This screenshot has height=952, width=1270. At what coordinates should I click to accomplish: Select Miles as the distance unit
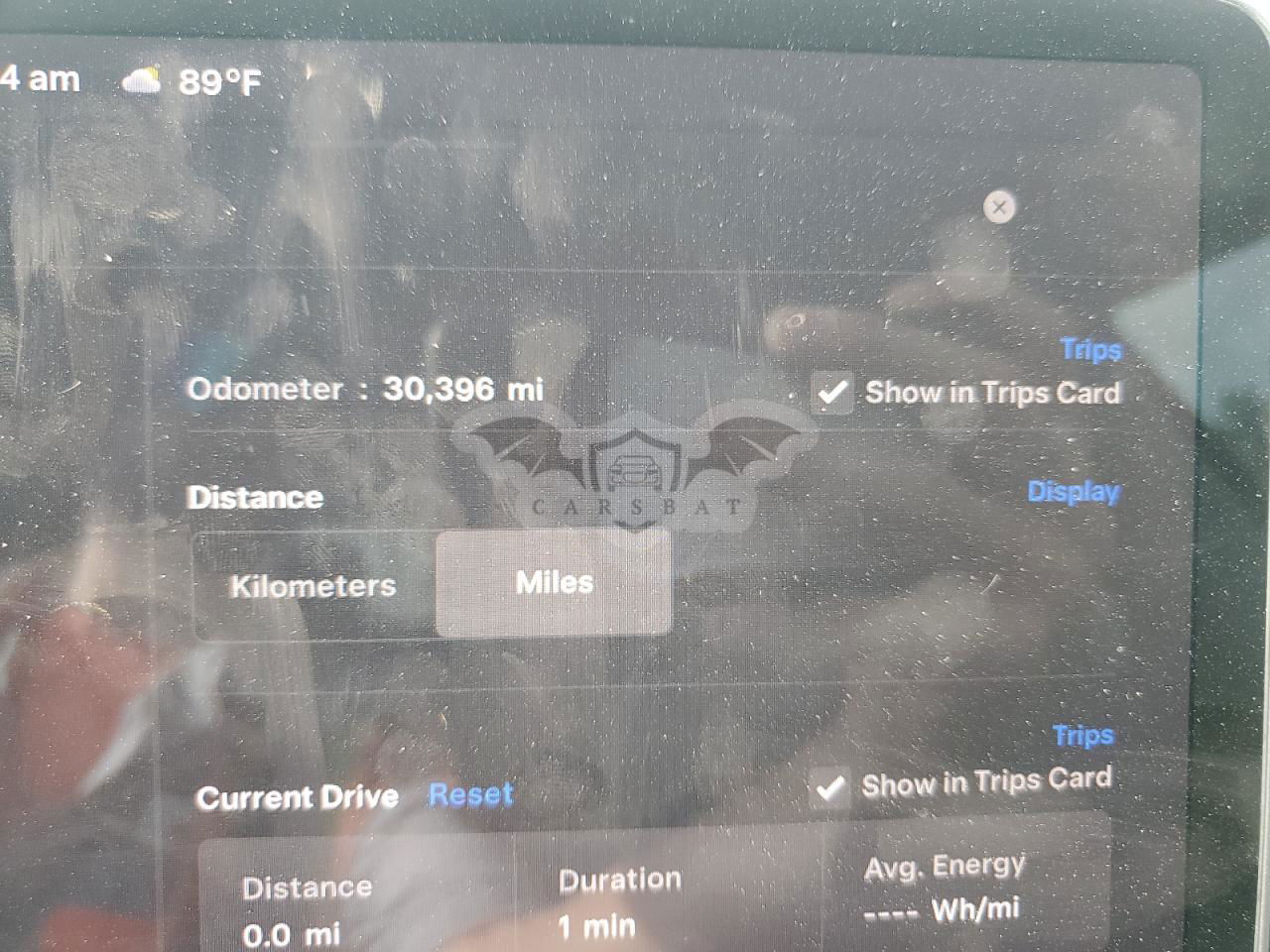pos(554,583)
